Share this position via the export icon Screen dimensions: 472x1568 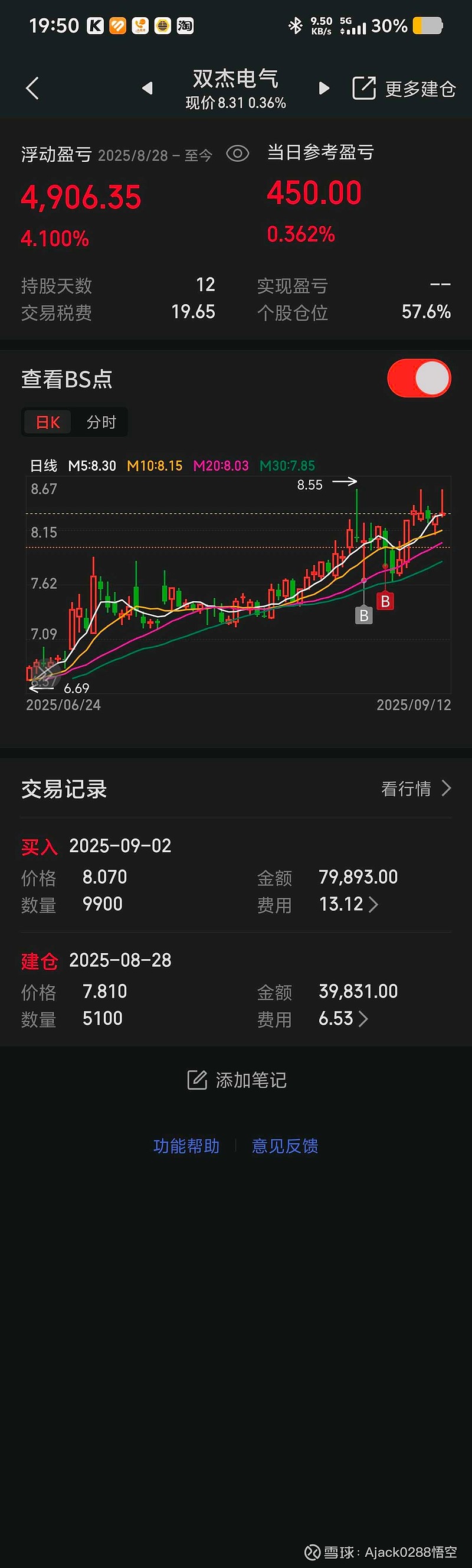(363, 88)
